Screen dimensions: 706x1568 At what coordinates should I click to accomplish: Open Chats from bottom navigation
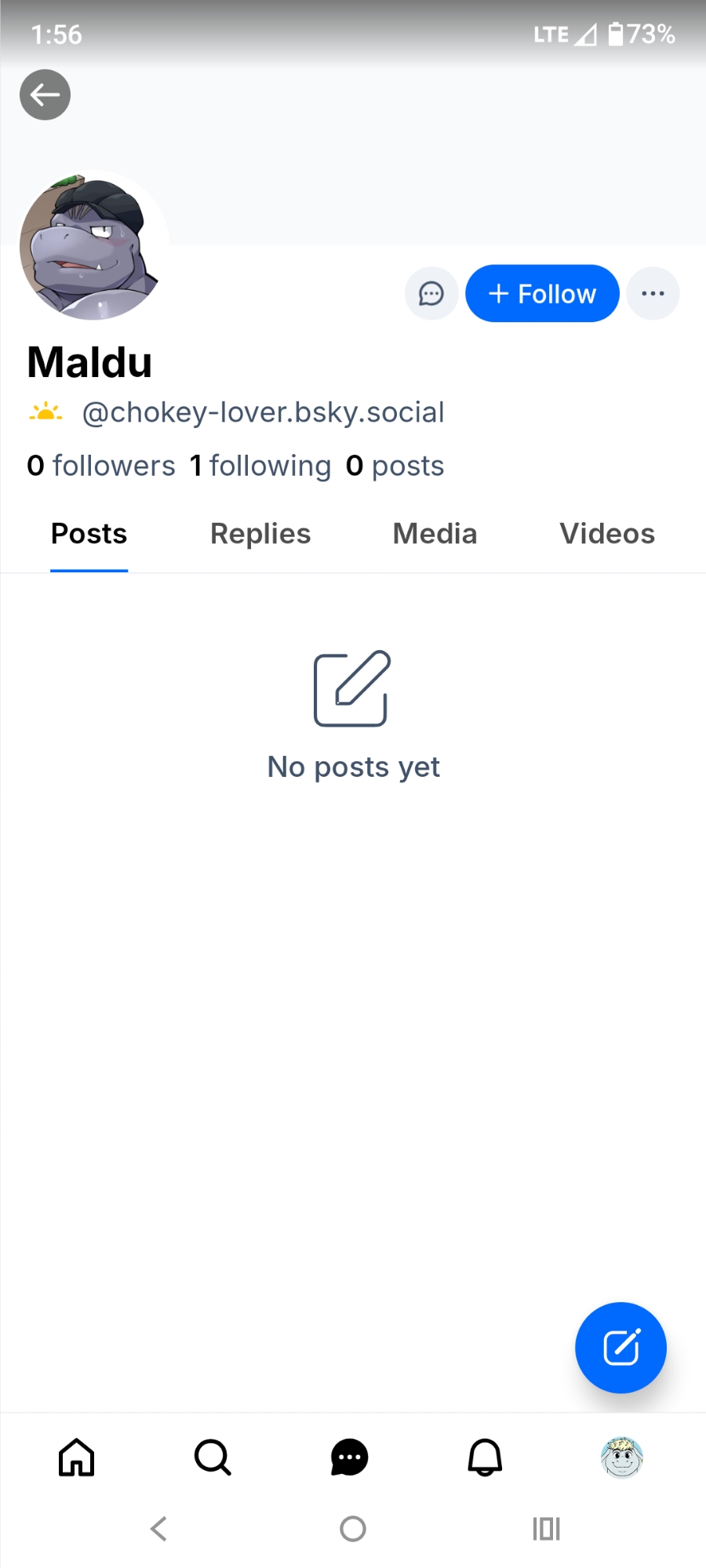[x=349, y=1457]
